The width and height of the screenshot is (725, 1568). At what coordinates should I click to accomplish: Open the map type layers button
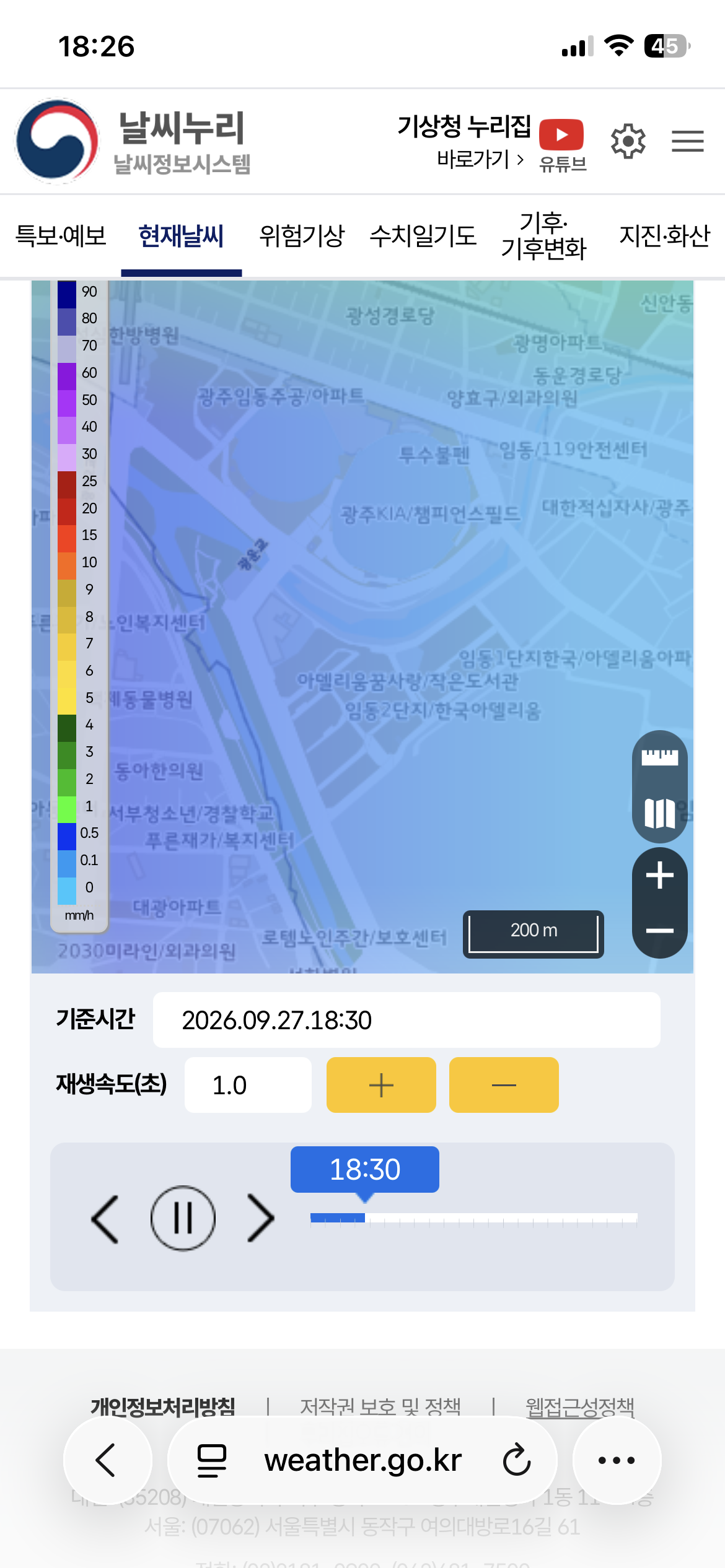click(x=660, y=813)
